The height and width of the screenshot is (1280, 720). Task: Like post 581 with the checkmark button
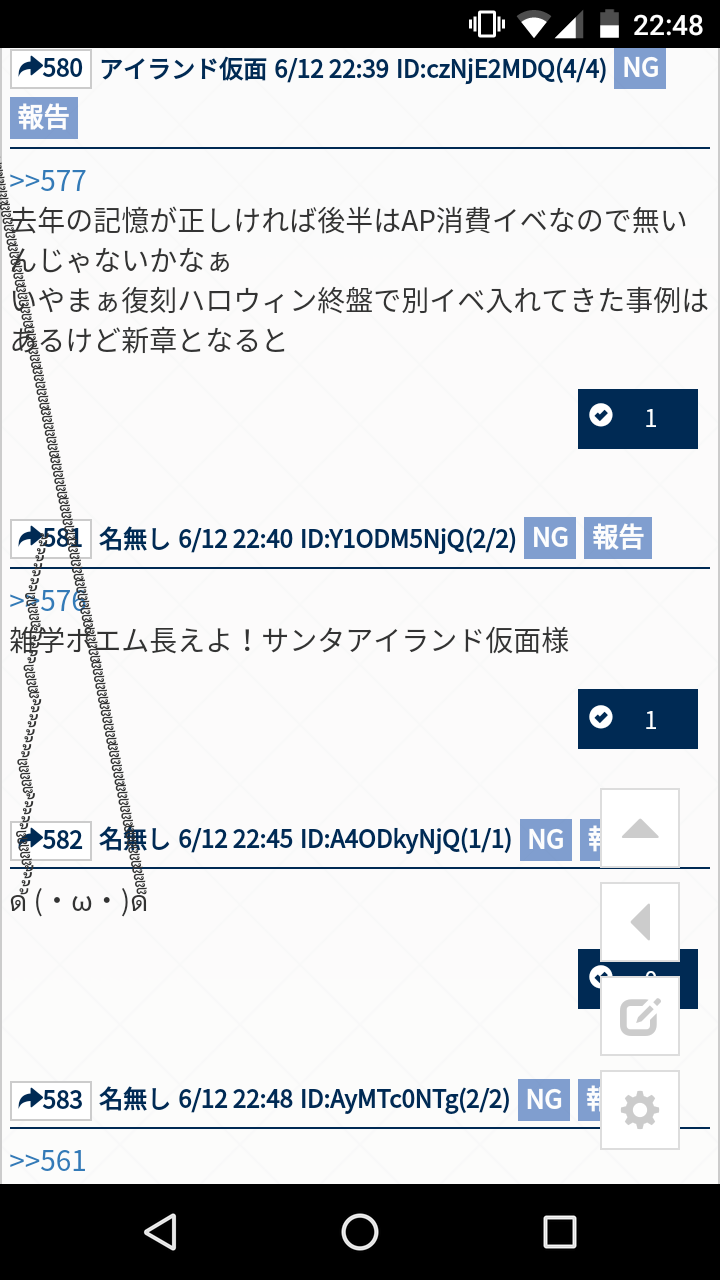pyautogui.click(x=637, y=718)
